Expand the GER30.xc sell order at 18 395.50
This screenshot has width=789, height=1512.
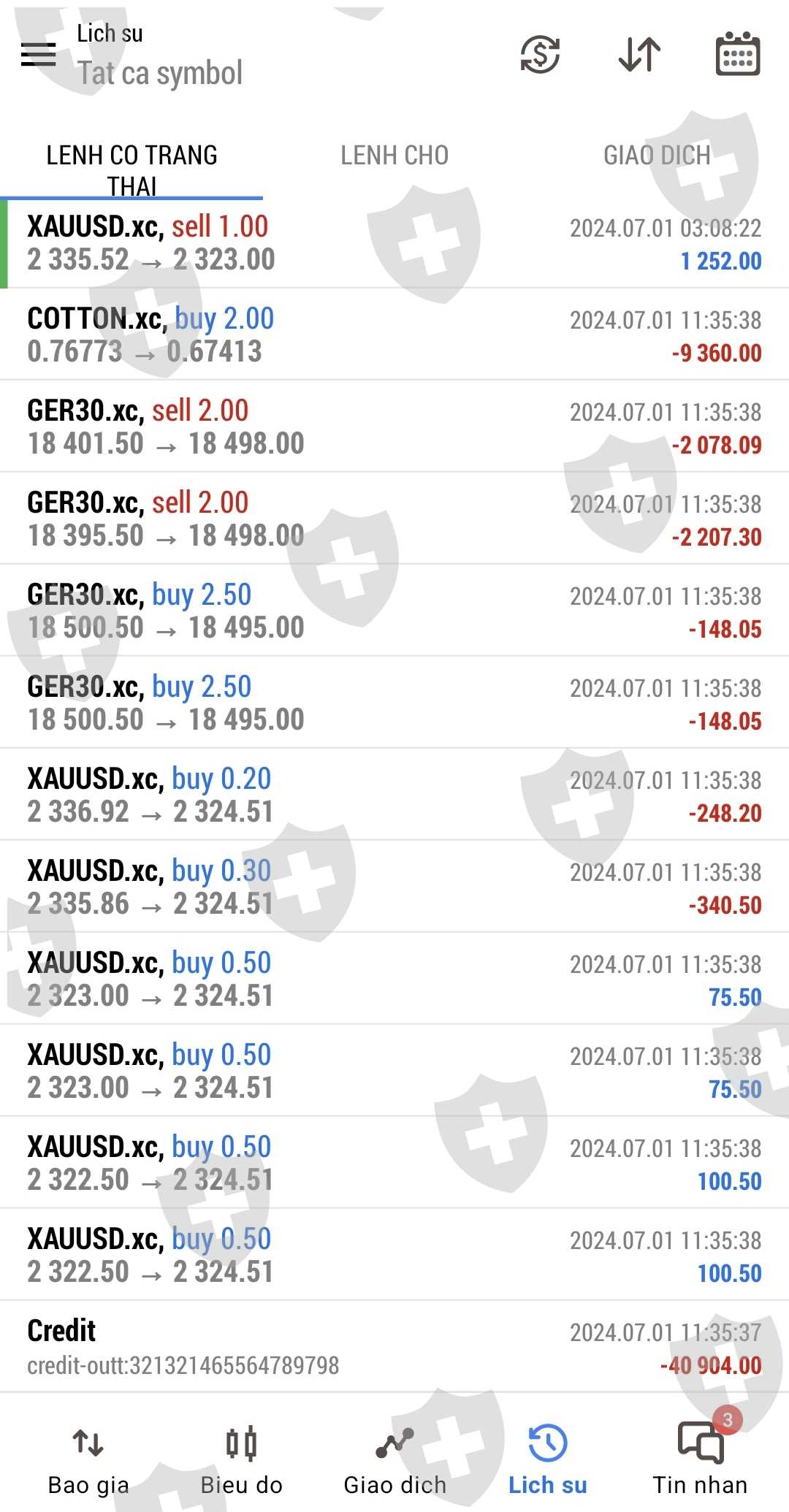coord(394,519)
